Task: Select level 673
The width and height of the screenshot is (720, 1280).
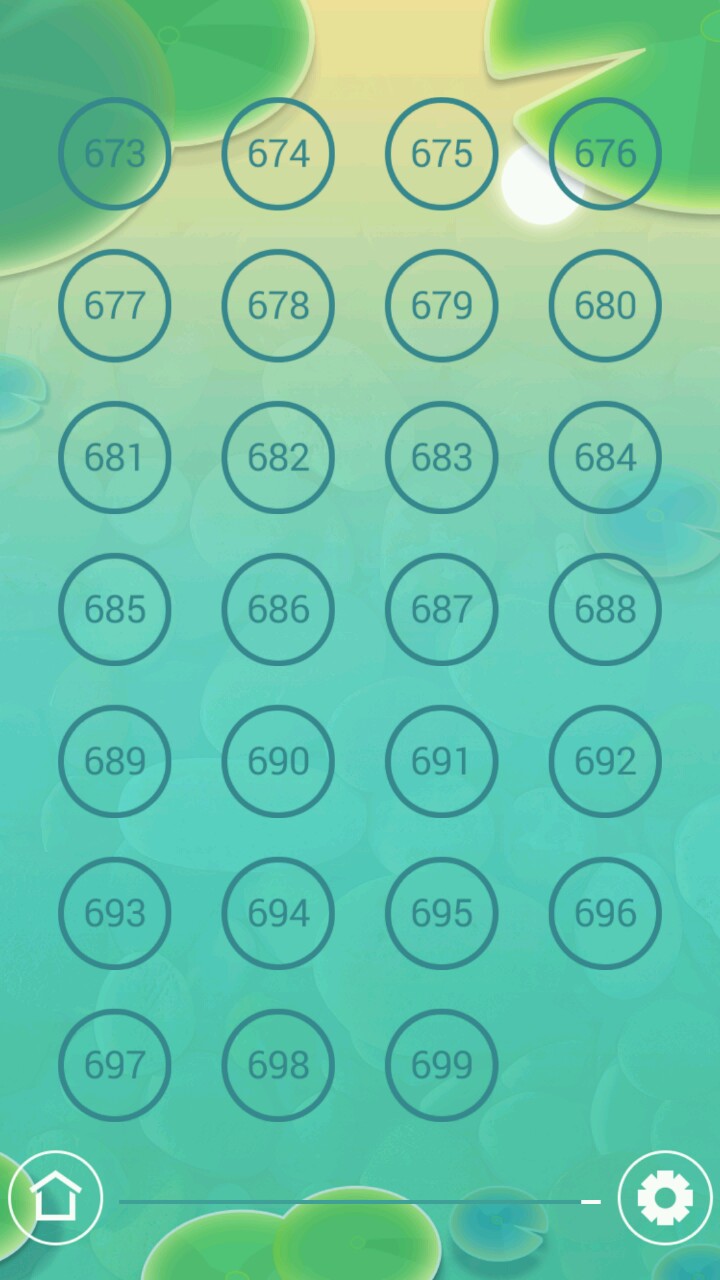Action: (115, 154)
